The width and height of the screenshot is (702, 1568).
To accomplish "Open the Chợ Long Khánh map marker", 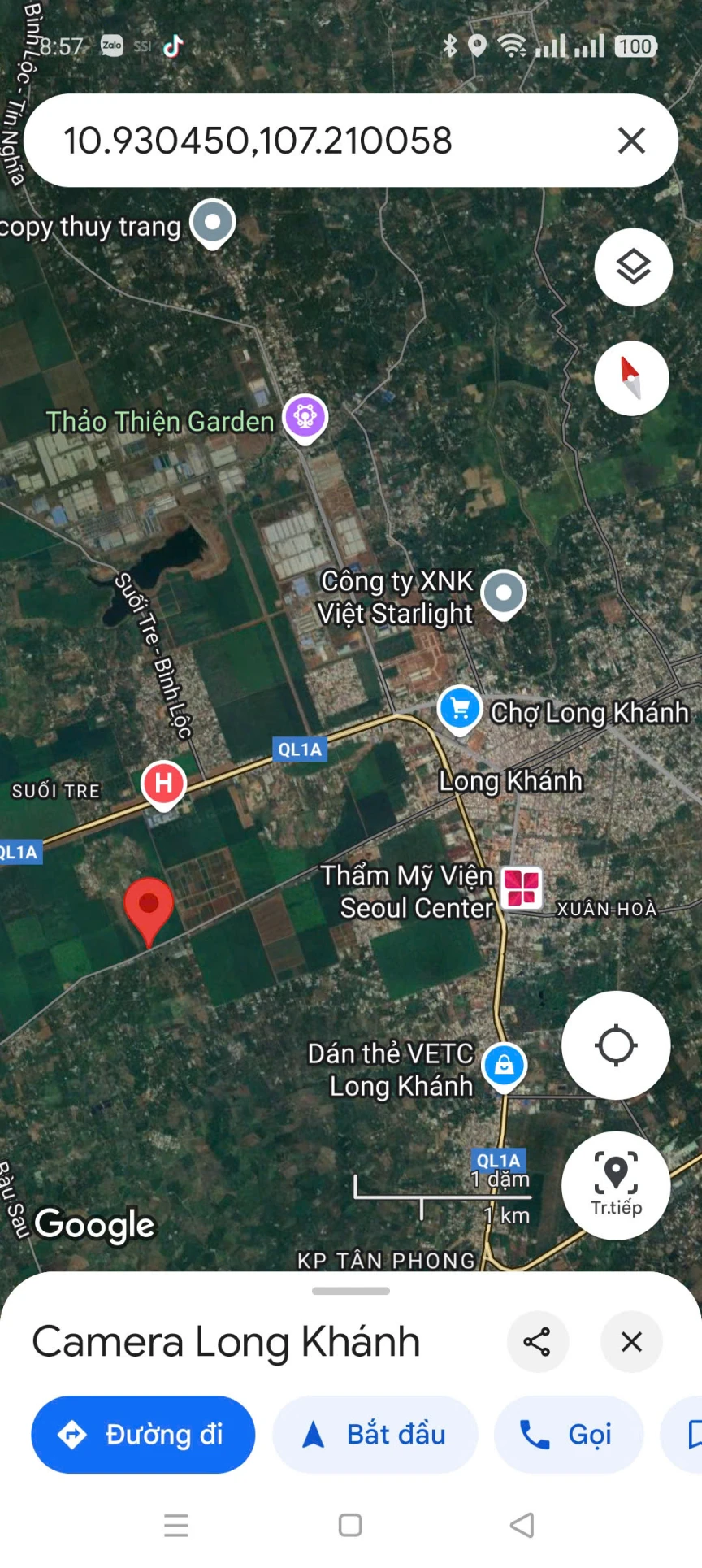I will [460, 709].
